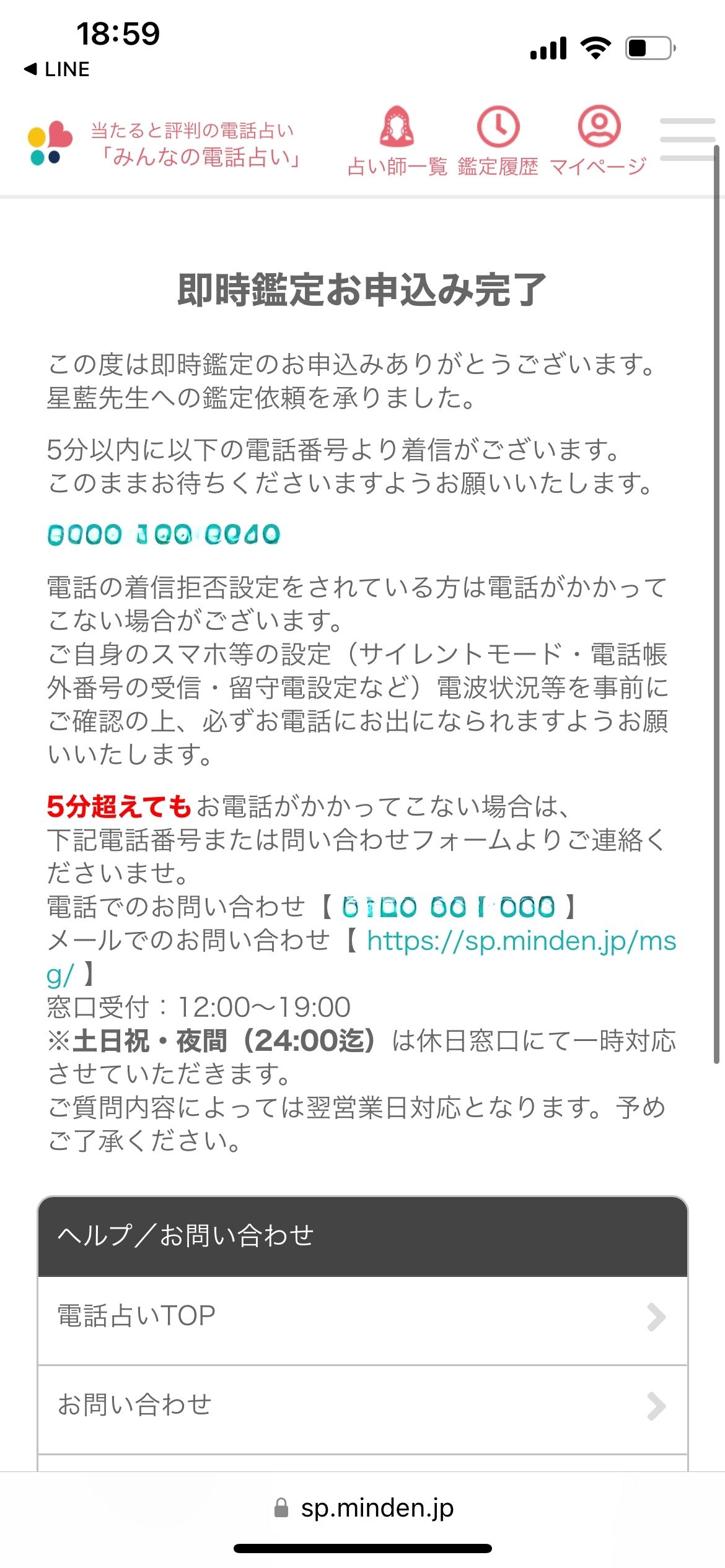Open the みんなの電話占い site logo
Image resolution: width=725 pixels, height=1568 pixels.
(x=164, y=144)
